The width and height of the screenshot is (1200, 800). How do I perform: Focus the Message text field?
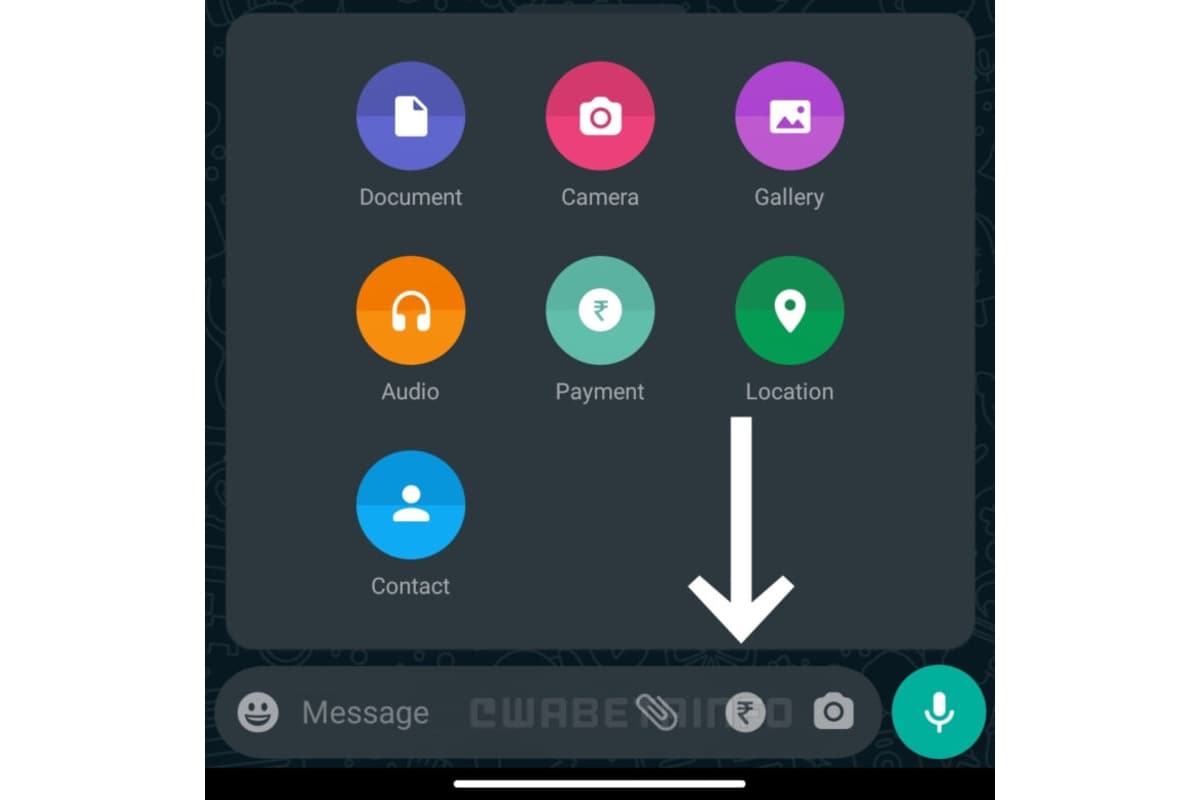[x=400, y=713]
